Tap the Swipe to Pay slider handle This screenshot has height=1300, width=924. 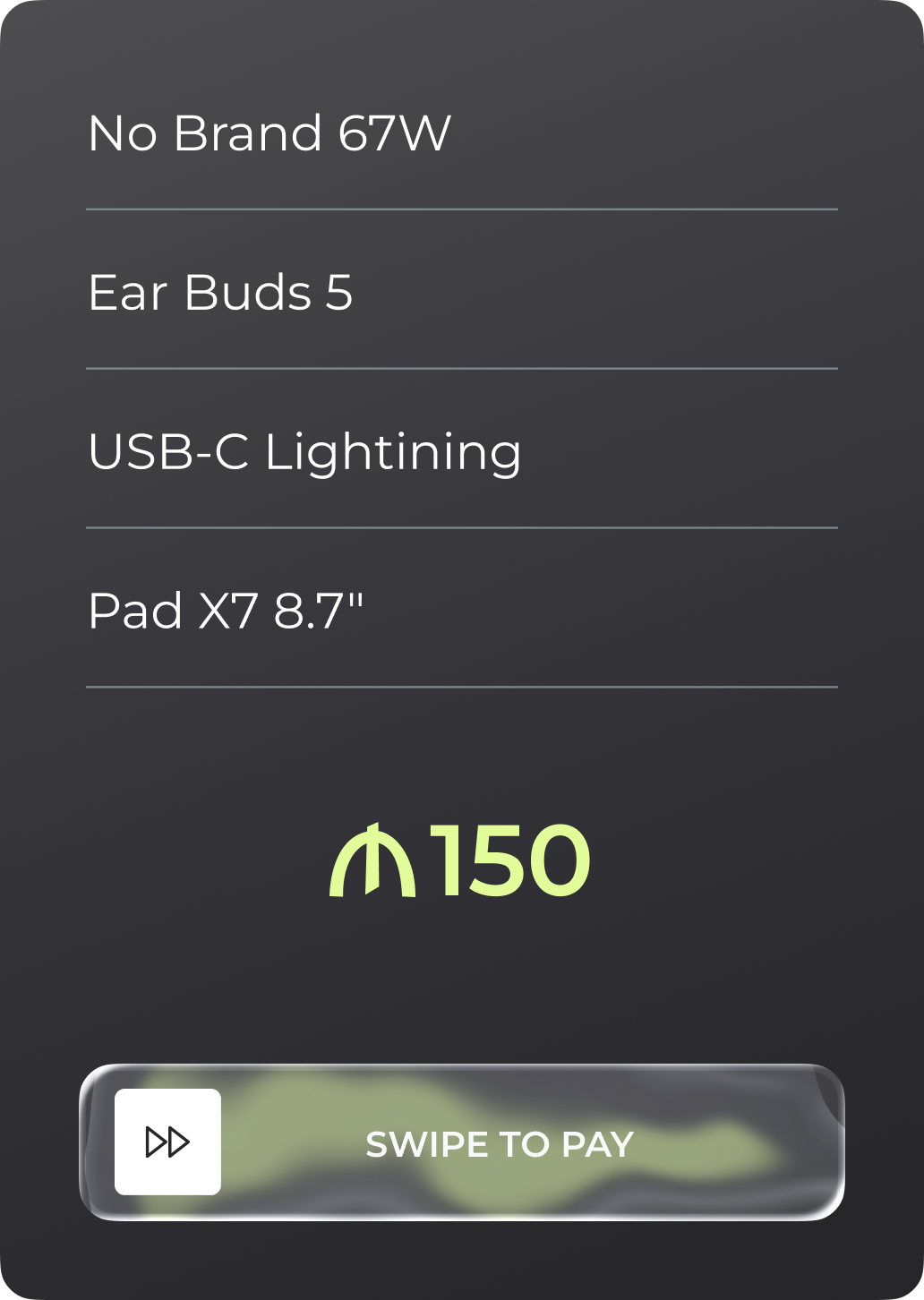pos(167,1142)
